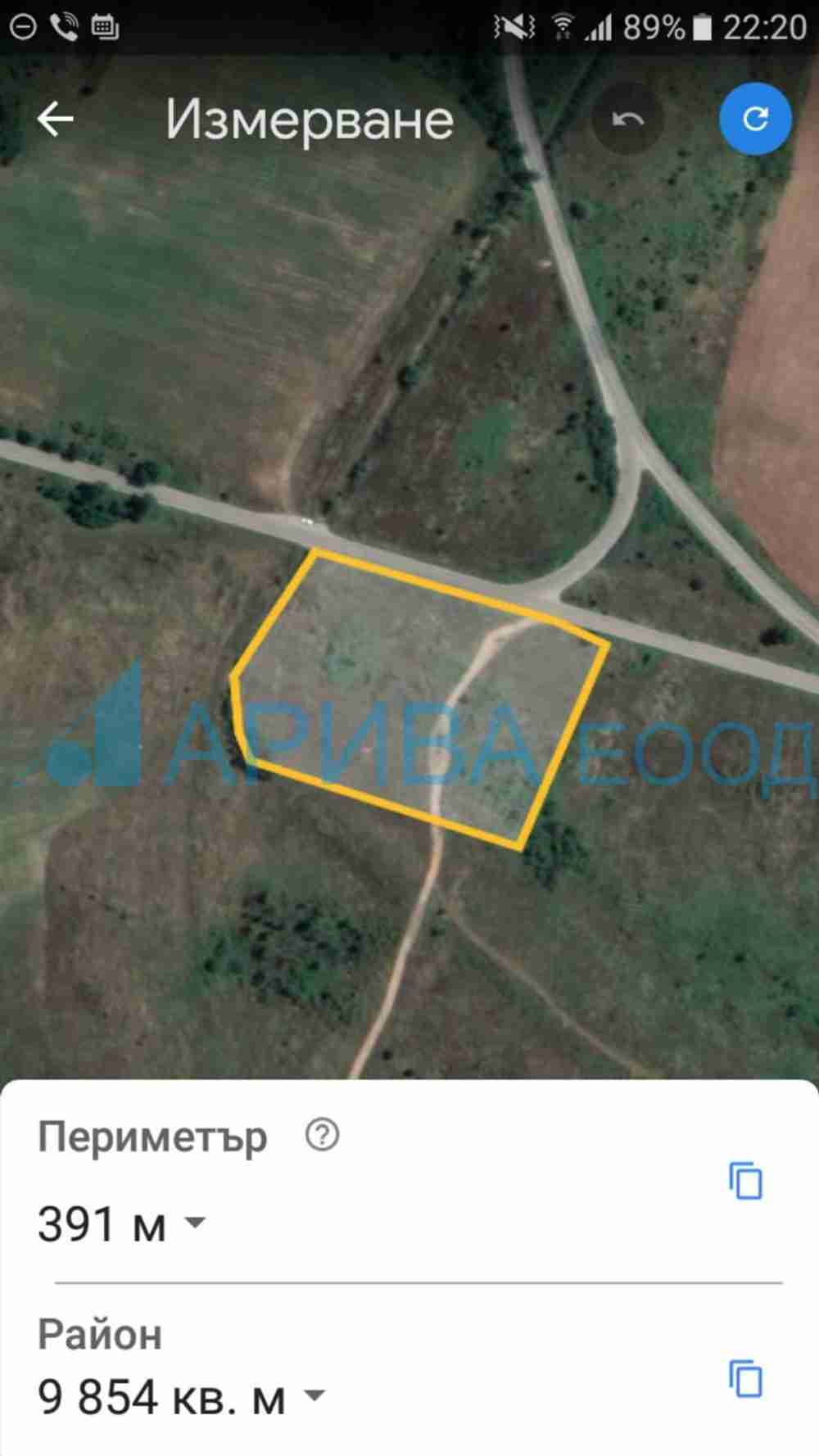Go back from the Измерване screen
This screenshot has width=819, height=1456.
[56, 120]
